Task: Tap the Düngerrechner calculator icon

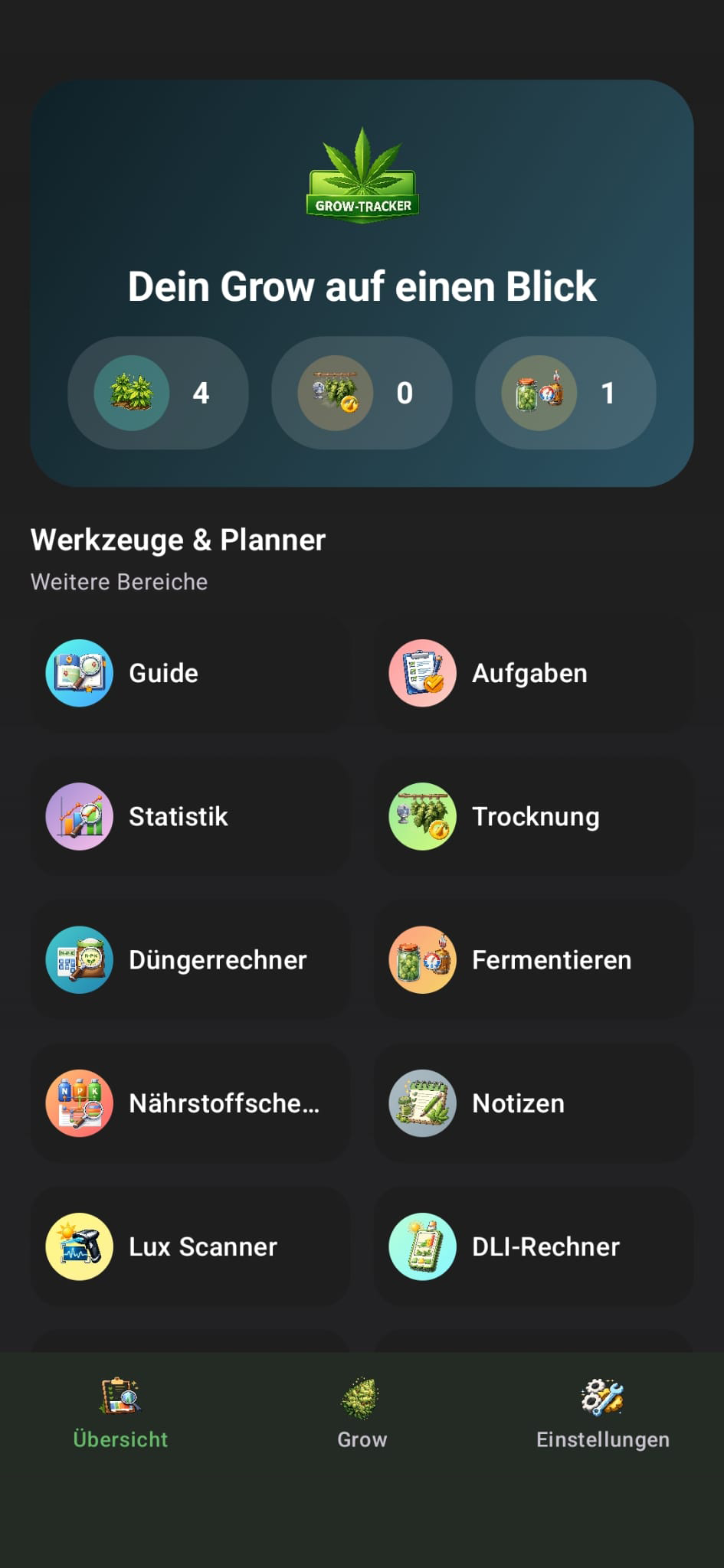Action: 79,959
